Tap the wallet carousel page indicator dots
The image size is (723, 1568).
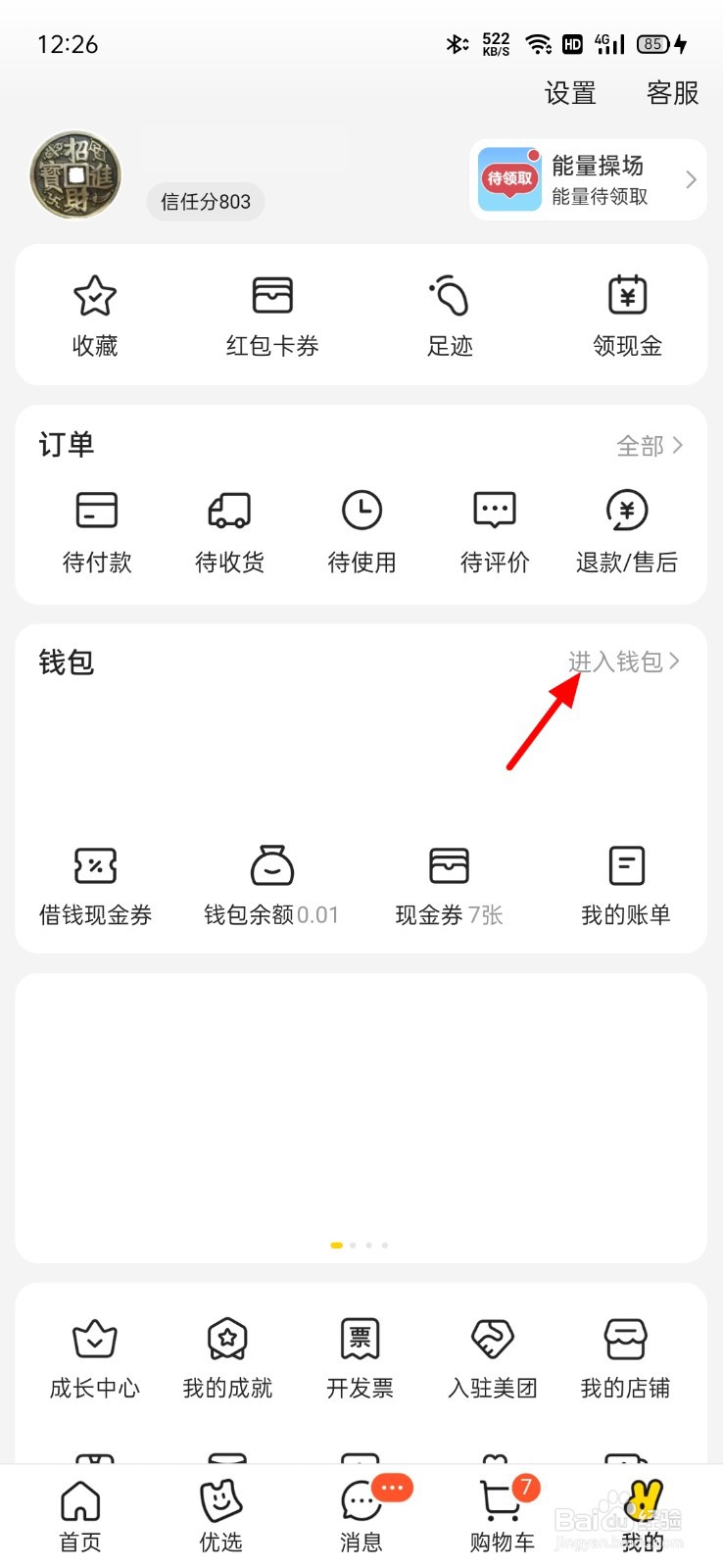(x=361, y=1245)
